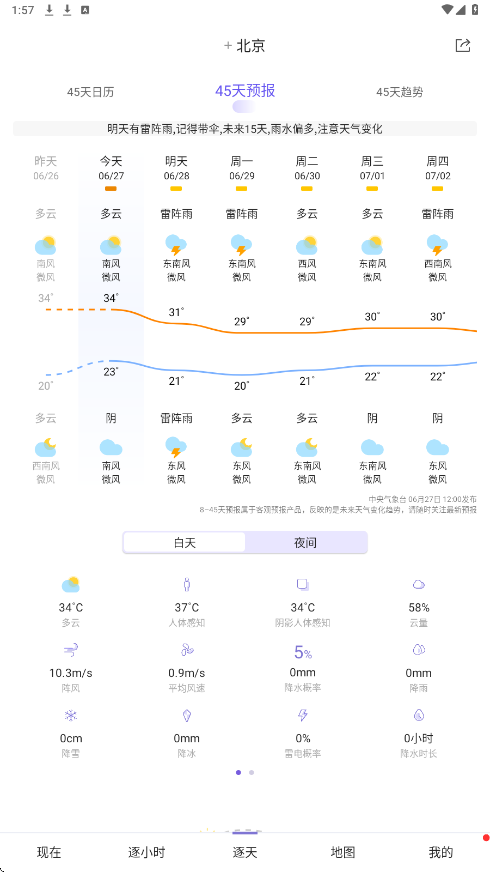
Task: Select the 45天预报 tab
Action: (x=245, y=91)
